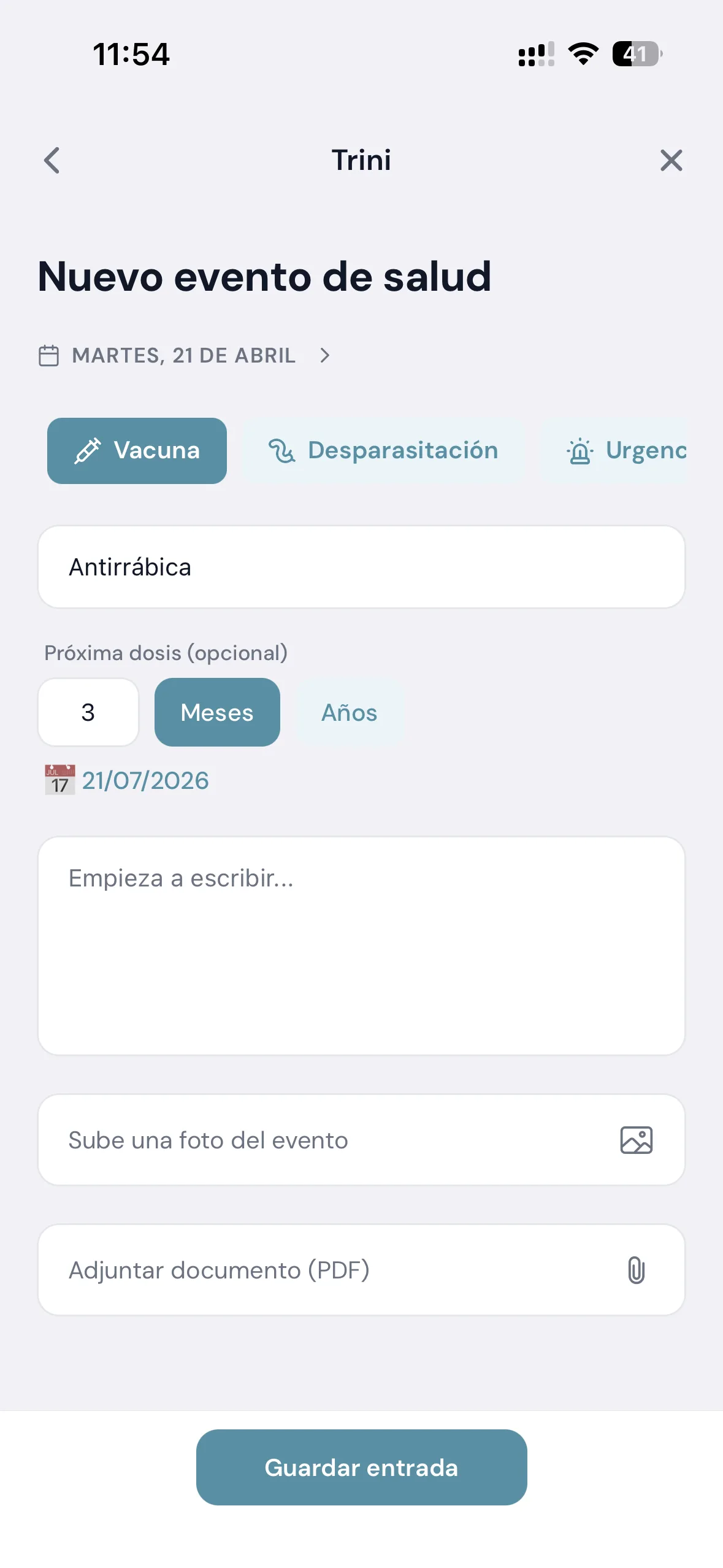Change the date Martes, 21 de abril
Screen dimensions: 723x1568
tap(184, 355)
